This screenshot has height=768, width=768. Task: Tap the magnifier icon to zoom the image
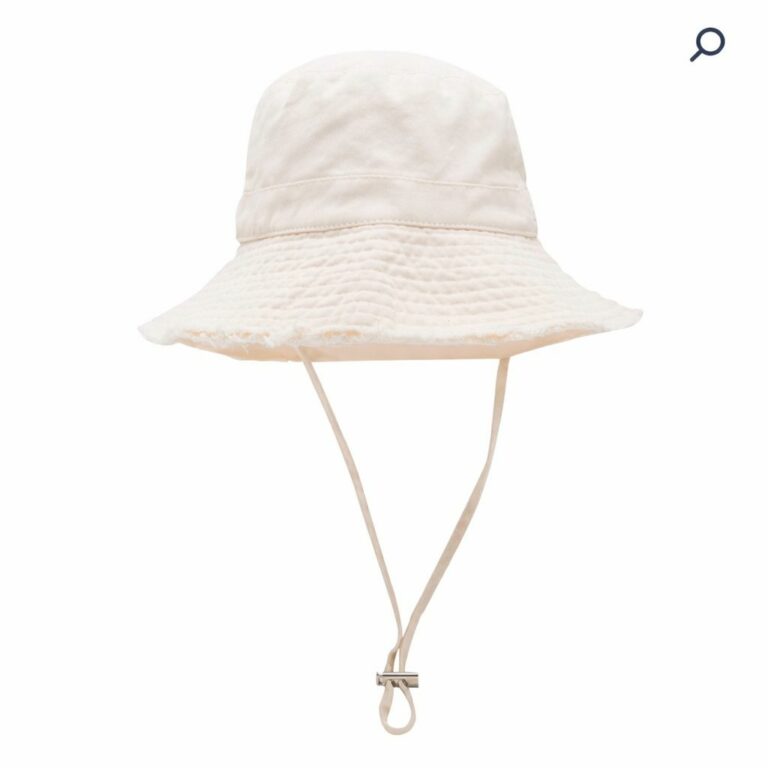(x=707, y=44)
